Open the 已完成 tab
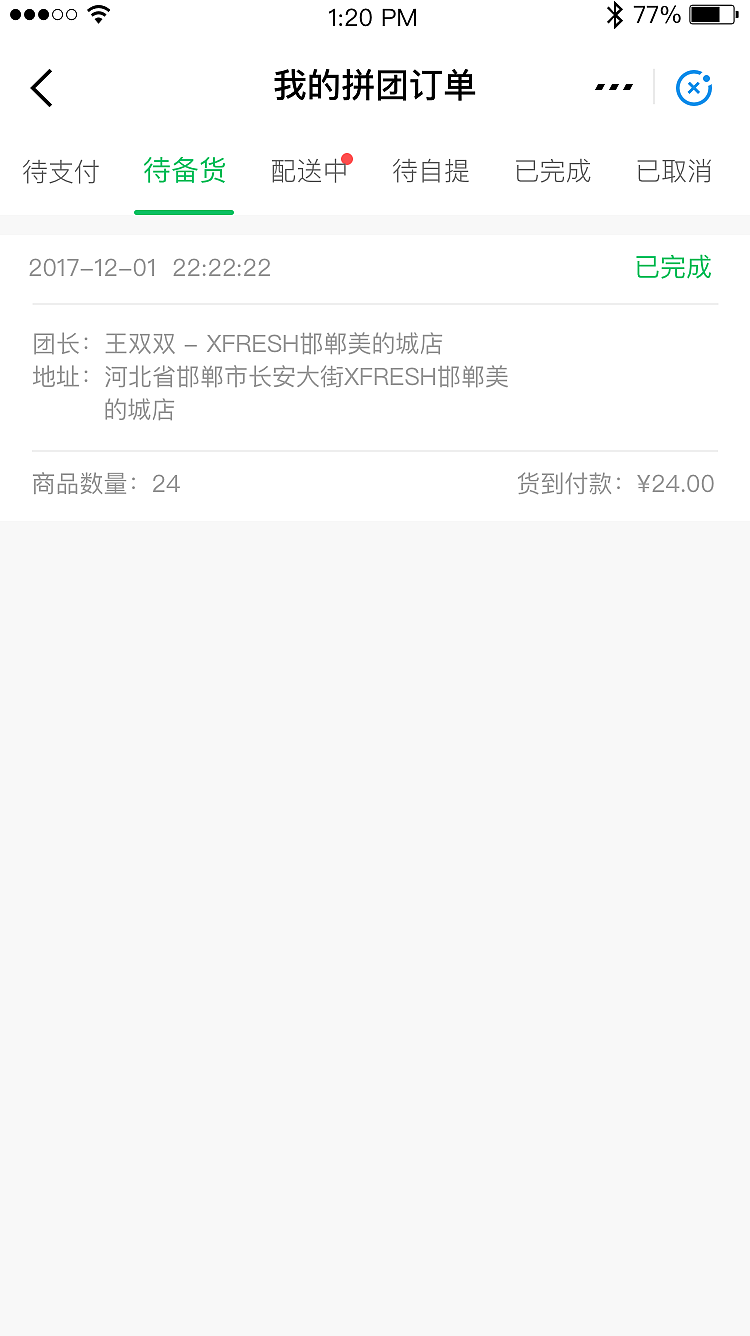750x1336 pixels. point(552,172)
